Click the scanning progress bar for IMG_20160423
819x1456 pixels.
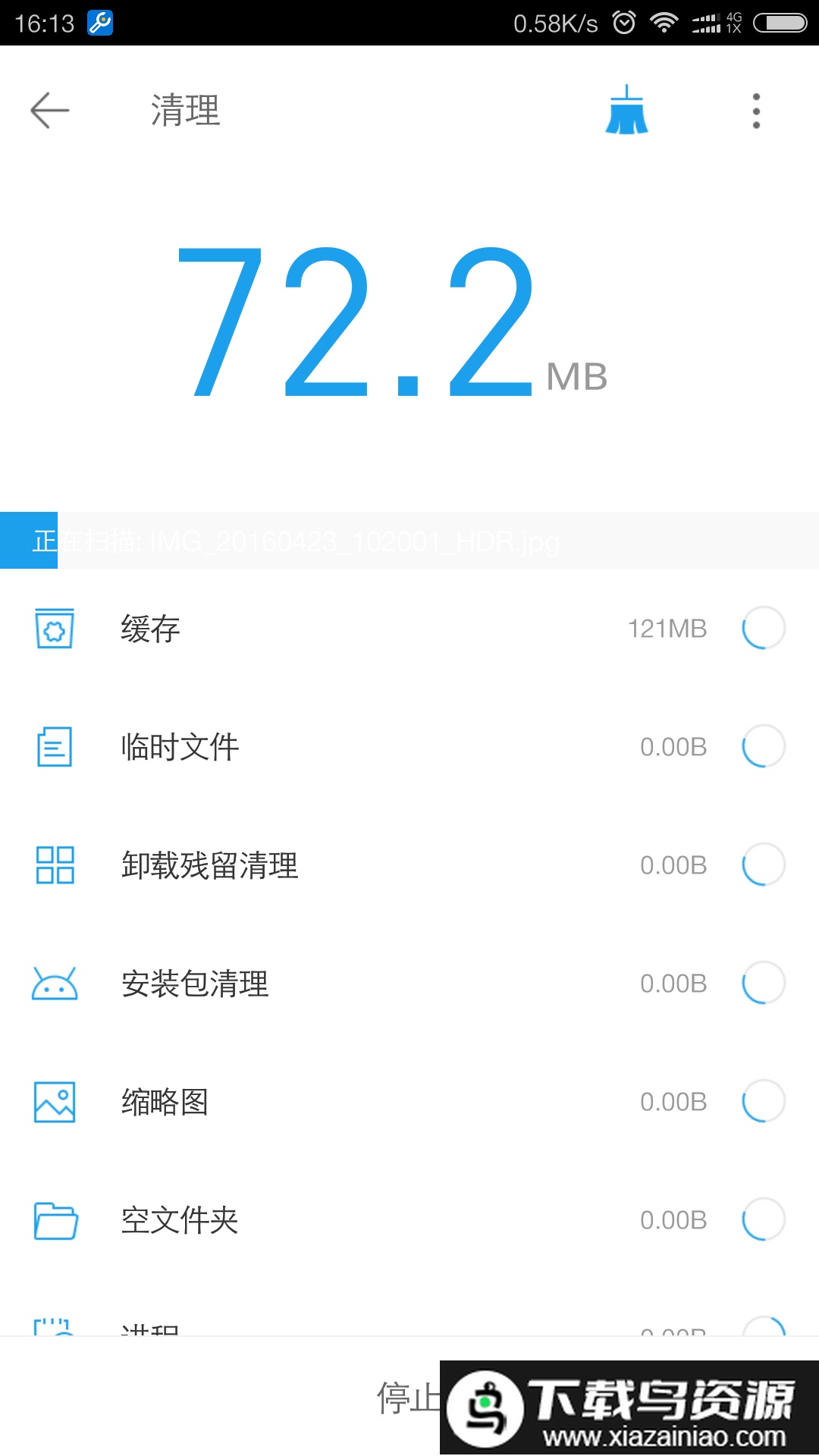pyautogui.click(x=409, y=541)
